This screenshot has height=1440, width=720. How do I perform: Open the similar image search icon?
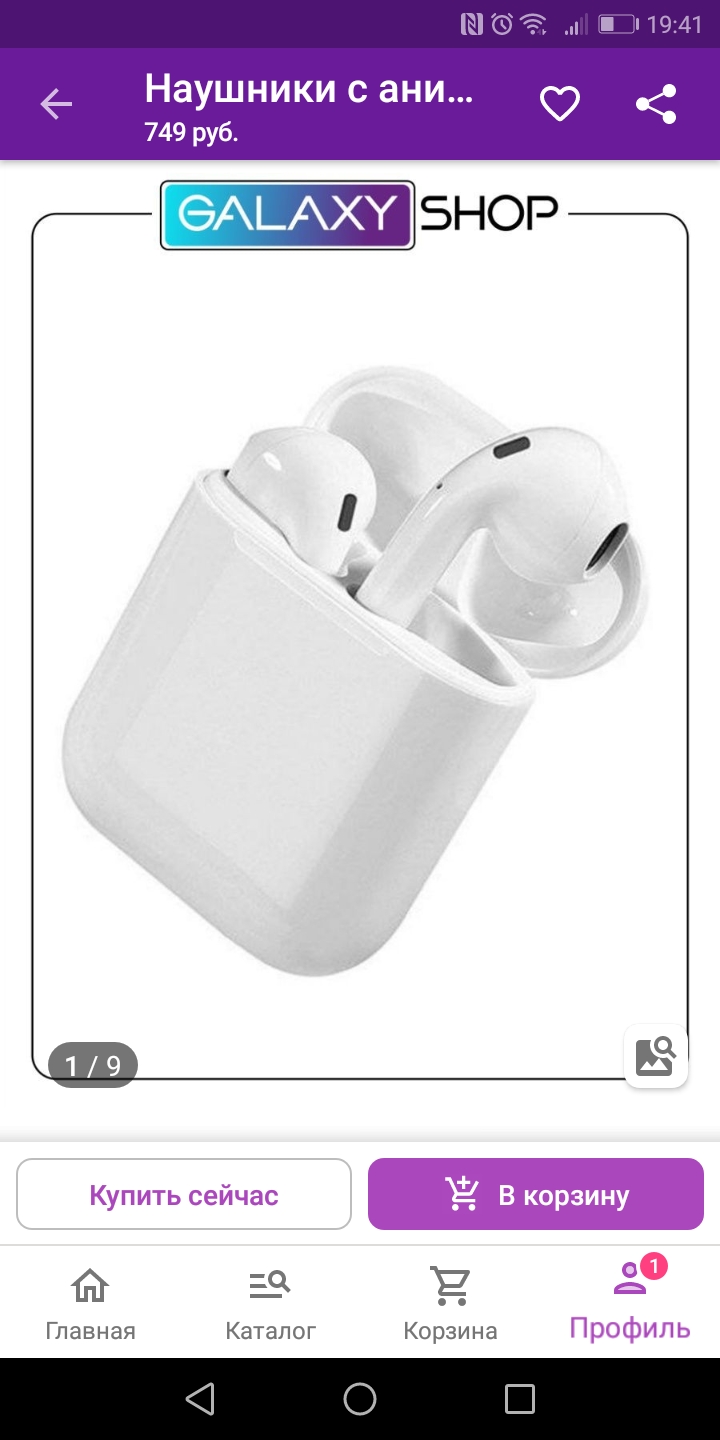[x=656, y=1055]
